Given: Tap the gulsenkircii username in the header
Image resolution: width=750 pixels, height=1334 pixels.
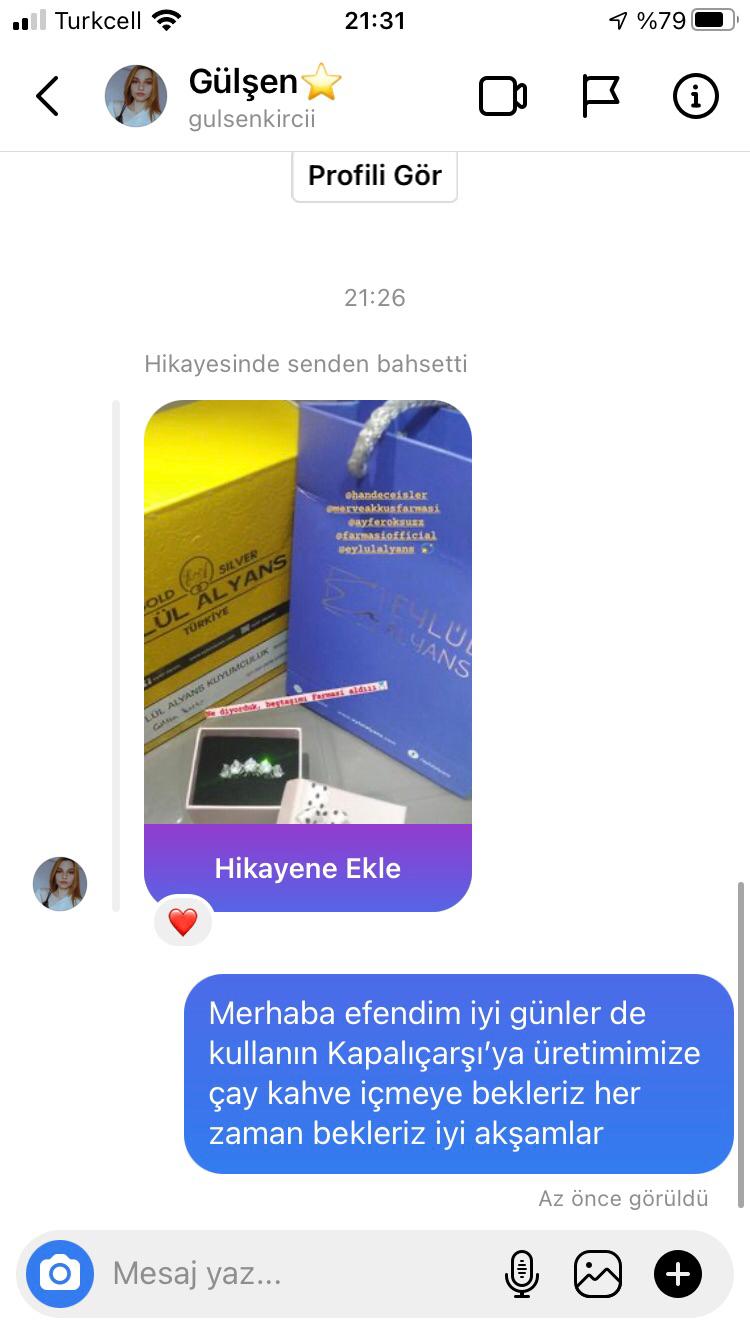Looking at the screenshot, I should point(252,121).
